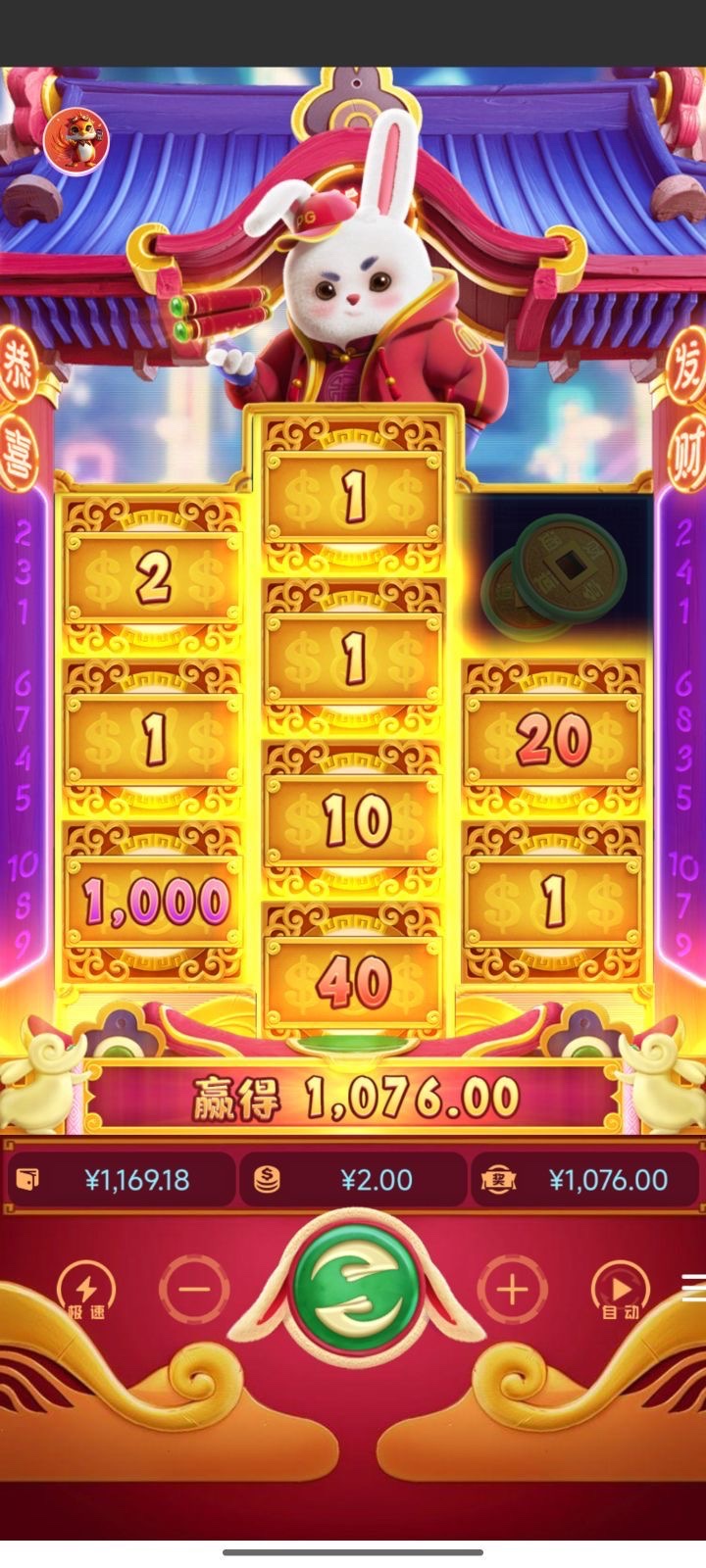The width and height of the screenshot is (706, 1568).
Task: Spin the reels with the green button
Action: coord(353,1290)
